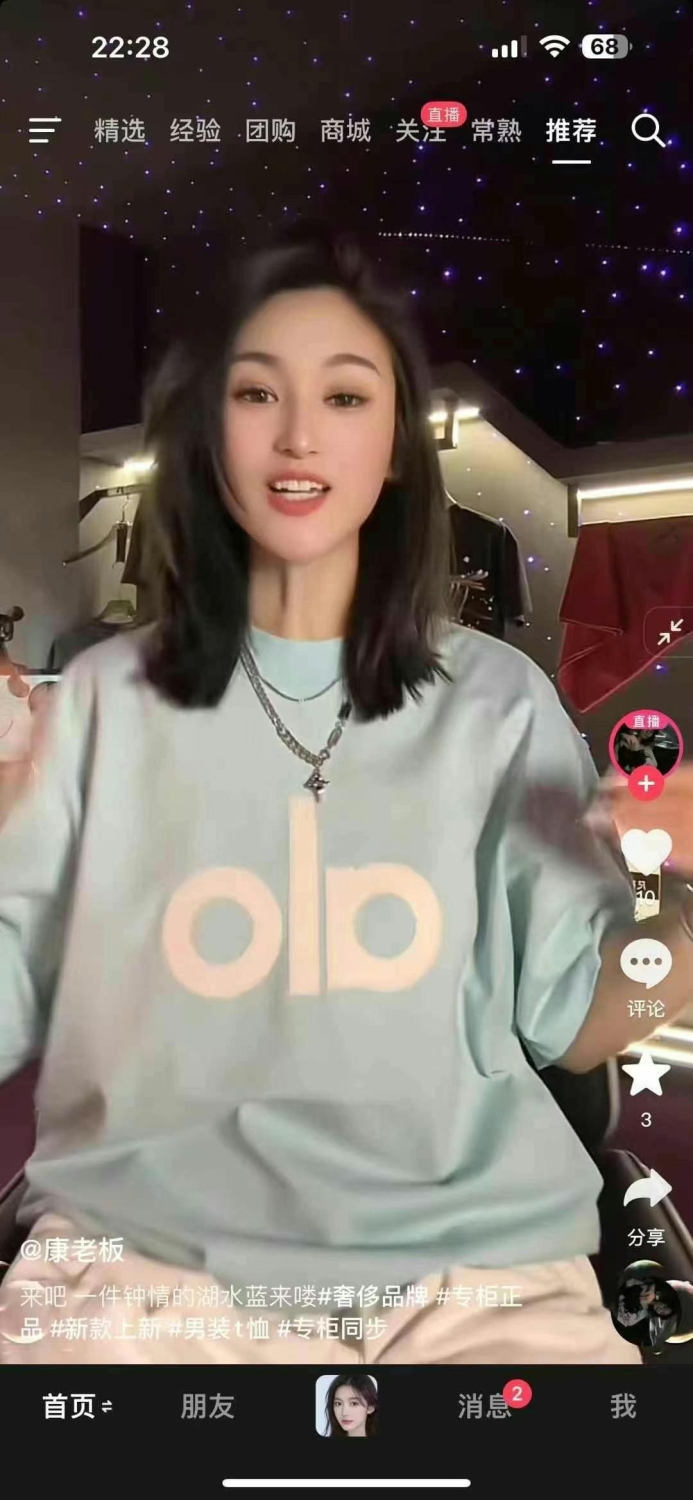Switch to the 常熟 local tab
The image size is (693, 1500).
[x=496, y=131]
